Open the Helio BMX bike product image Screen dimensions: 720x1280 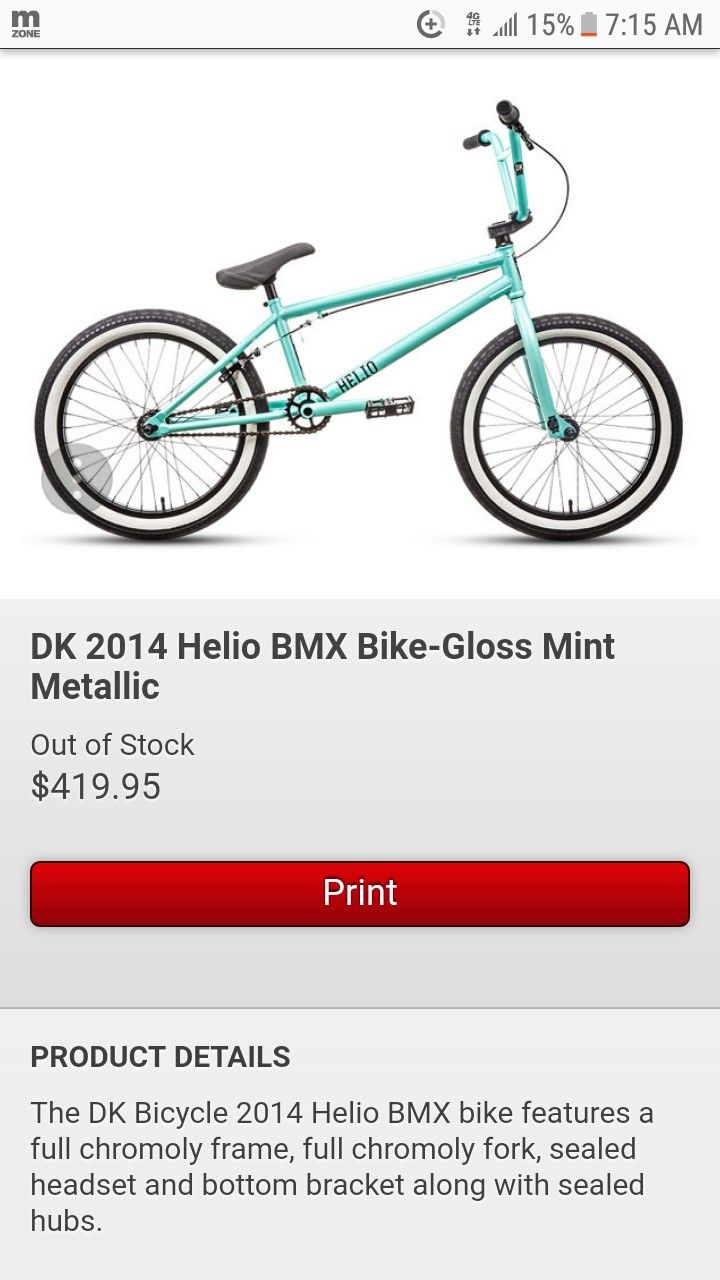[358, 320]
